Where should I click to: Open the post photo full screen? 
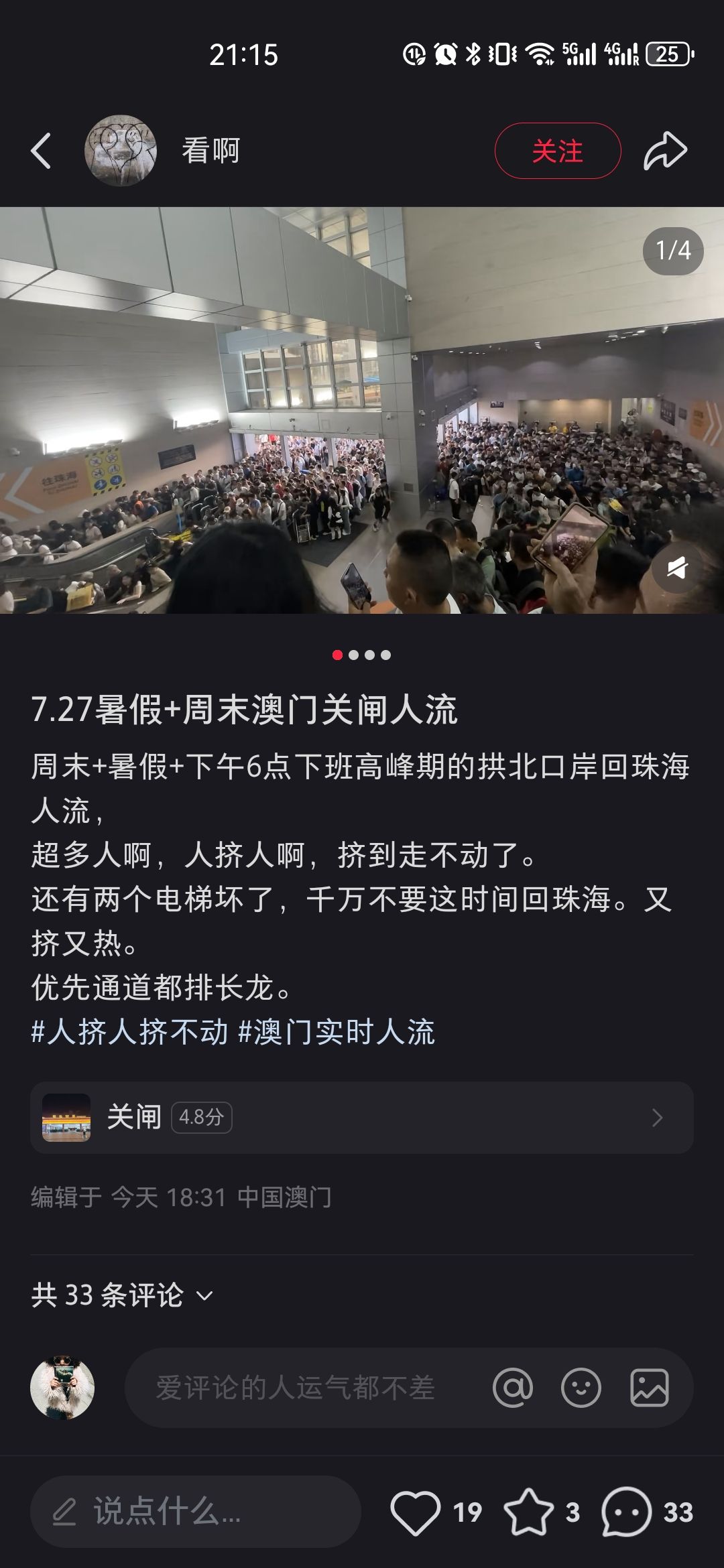[x=362, y=410]
